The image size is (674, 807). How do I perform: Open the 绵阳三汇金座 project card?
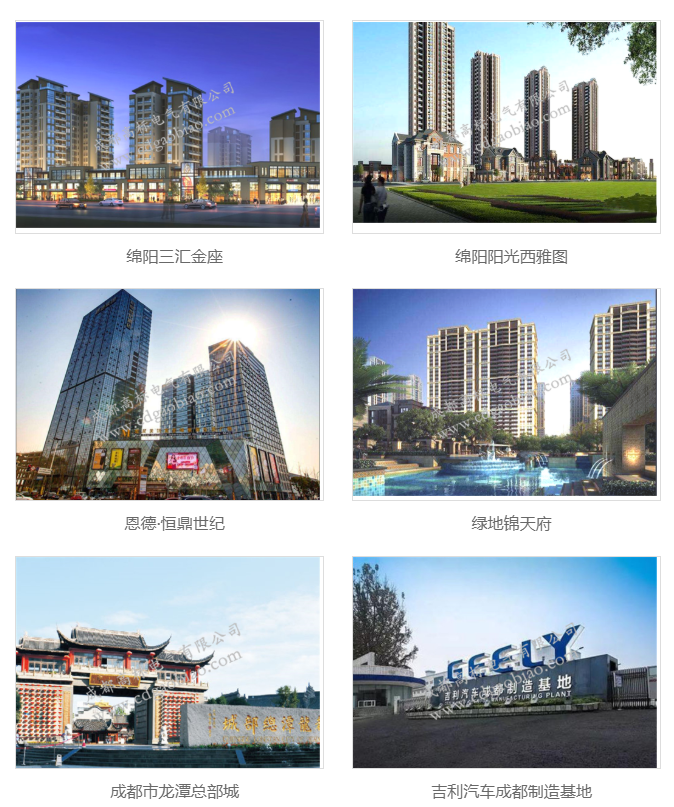point(168,126)
